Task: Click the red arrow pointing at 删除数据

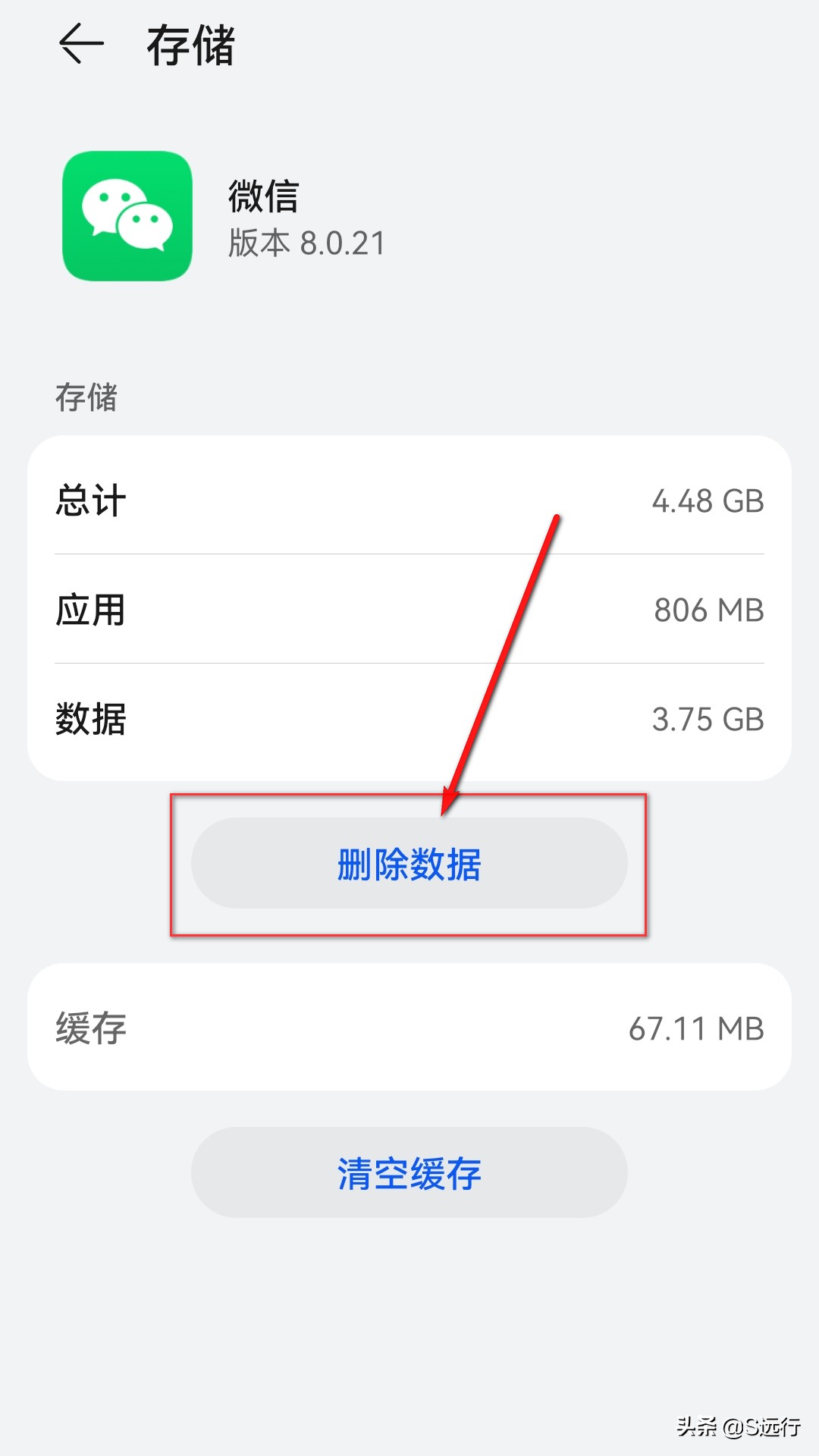Action: pos(500,667)
